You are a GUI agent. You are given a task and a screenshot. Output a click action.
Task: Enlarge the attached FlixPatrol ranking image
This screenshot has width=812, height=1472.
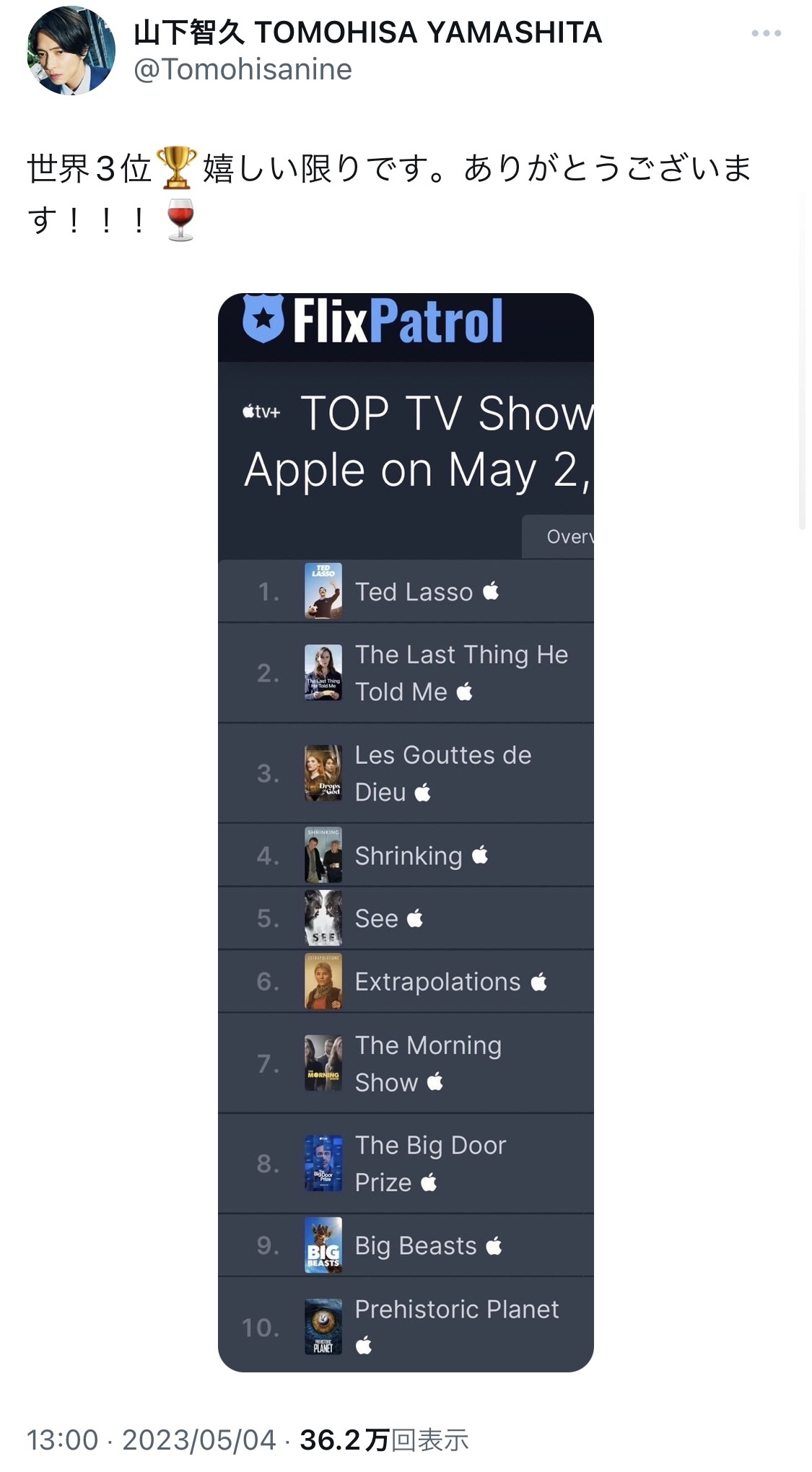[406, 832]
